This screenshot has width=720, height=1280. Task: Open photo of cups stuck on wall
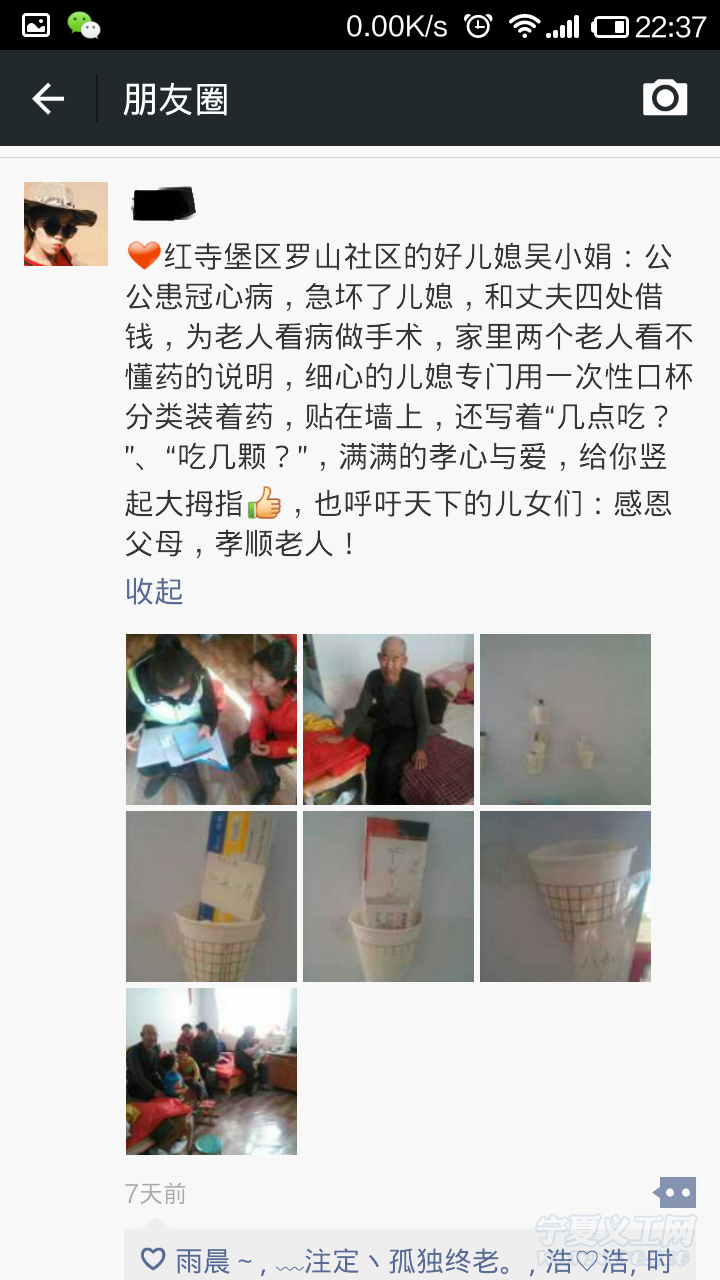(565, 719)
